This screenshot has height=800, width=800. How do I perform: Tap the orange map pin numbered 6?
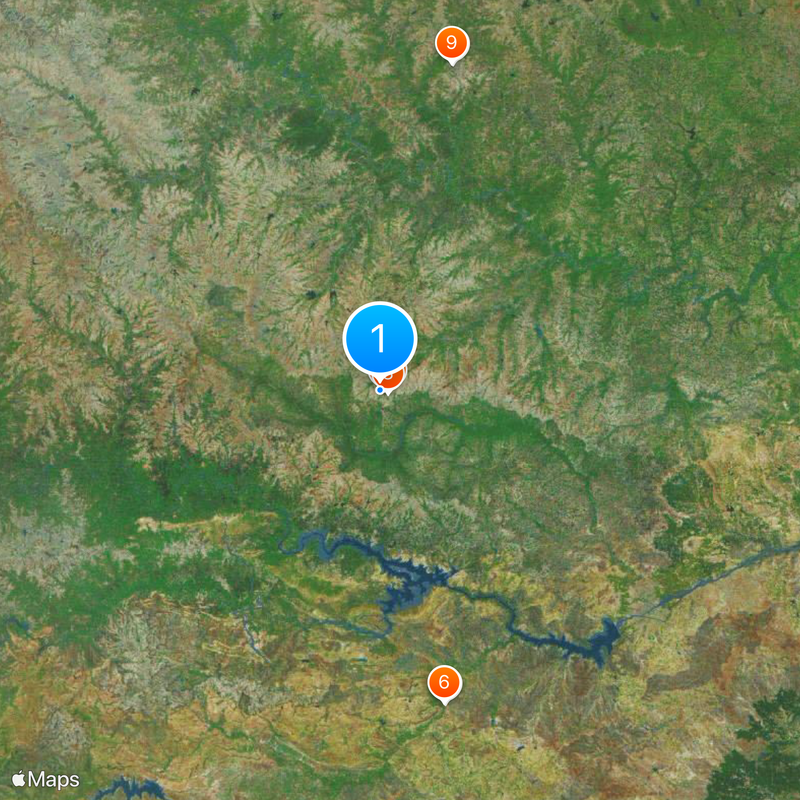pyautogui.click(x=444, y=683)
